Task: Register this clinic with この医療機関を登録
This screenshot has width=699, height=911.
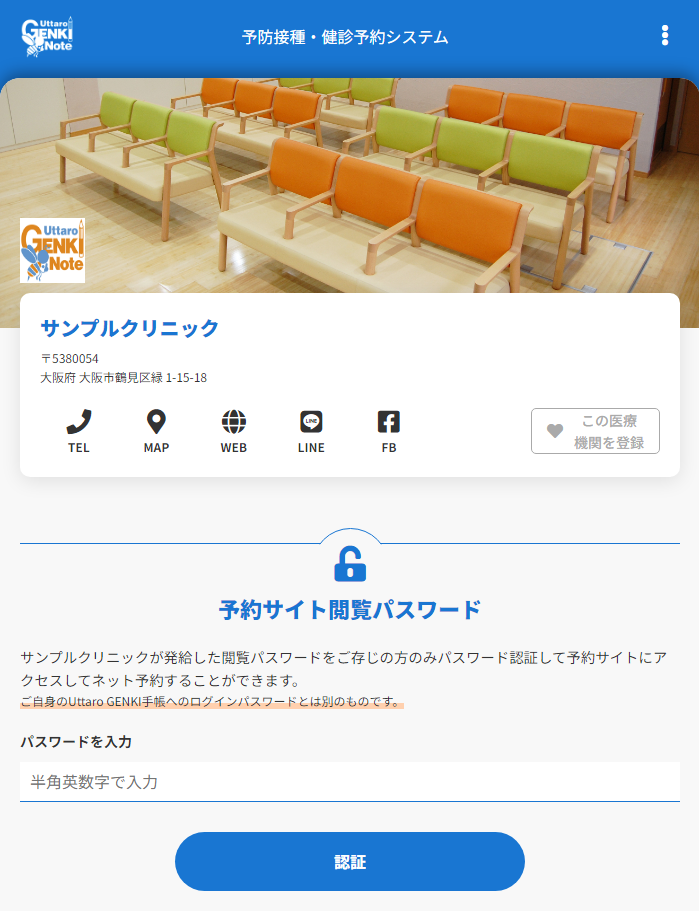Action: tap(595, 431)
